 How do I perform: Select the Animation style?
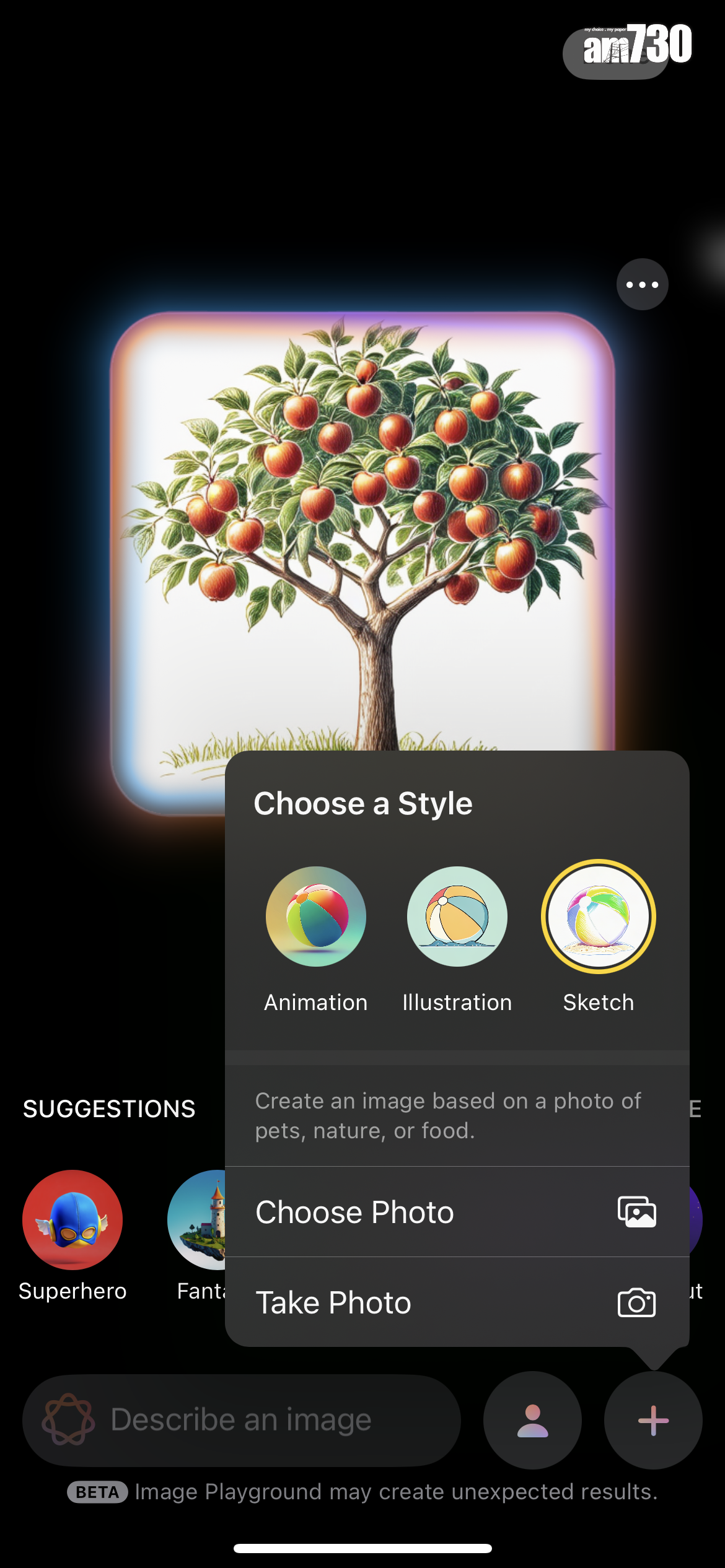(316, 916)
